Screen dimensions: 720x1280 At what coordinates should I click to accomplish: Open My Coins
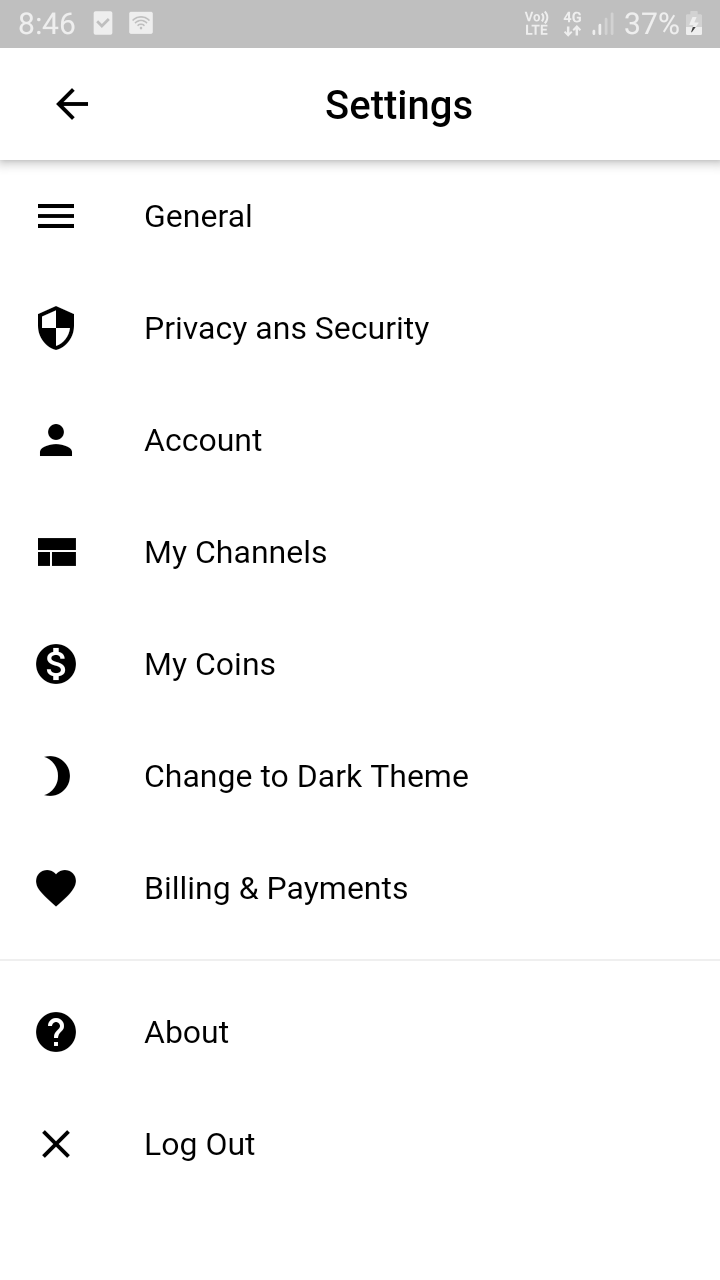pyautogui.click(x=209, y=664)
